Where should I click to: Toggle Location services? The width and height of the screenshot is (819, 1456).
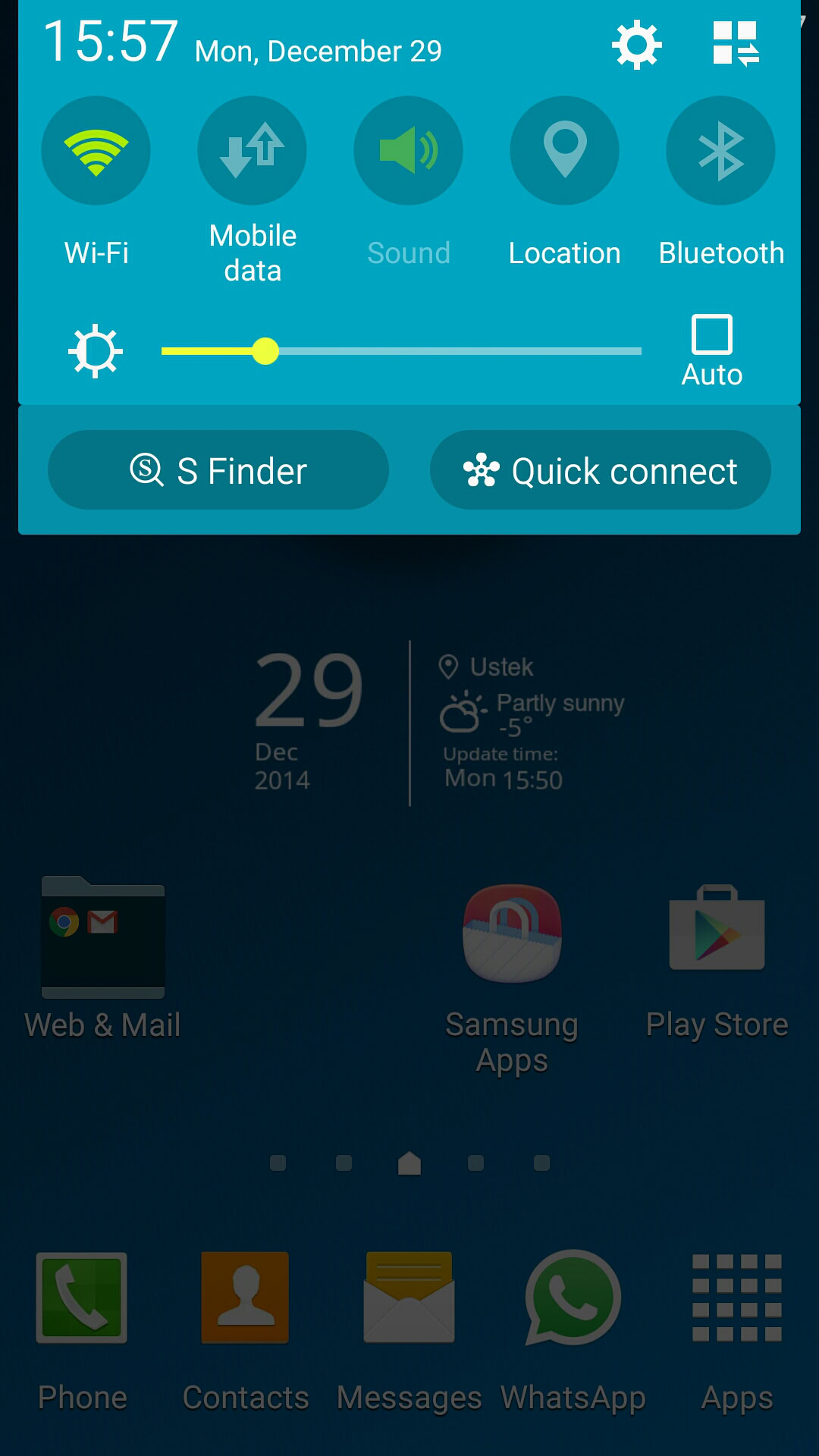click(x=565, y=151)
